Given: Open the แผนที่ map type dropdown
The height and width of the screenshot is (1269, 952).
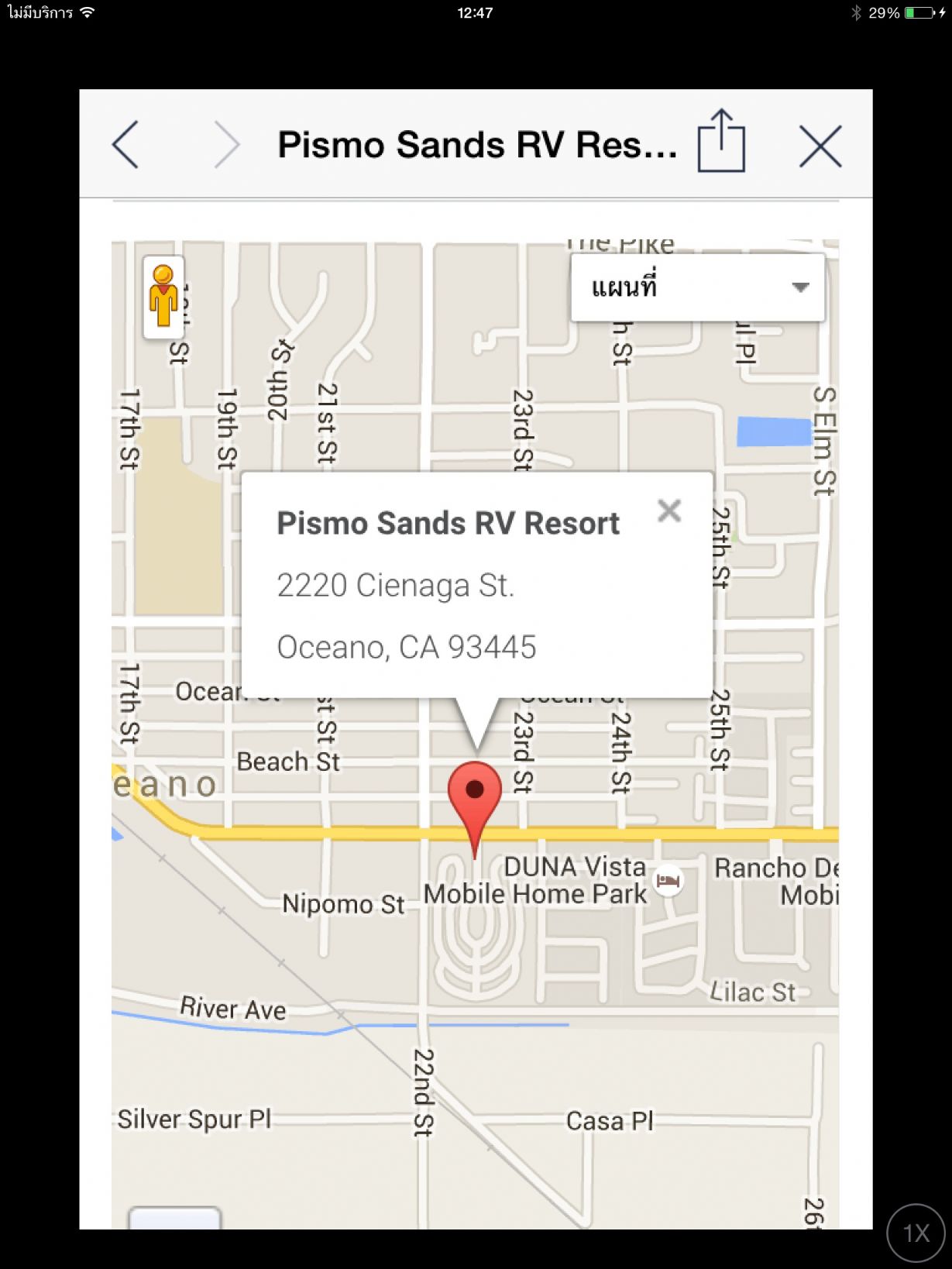Looking at the screenshot, I should coord(697,287).
